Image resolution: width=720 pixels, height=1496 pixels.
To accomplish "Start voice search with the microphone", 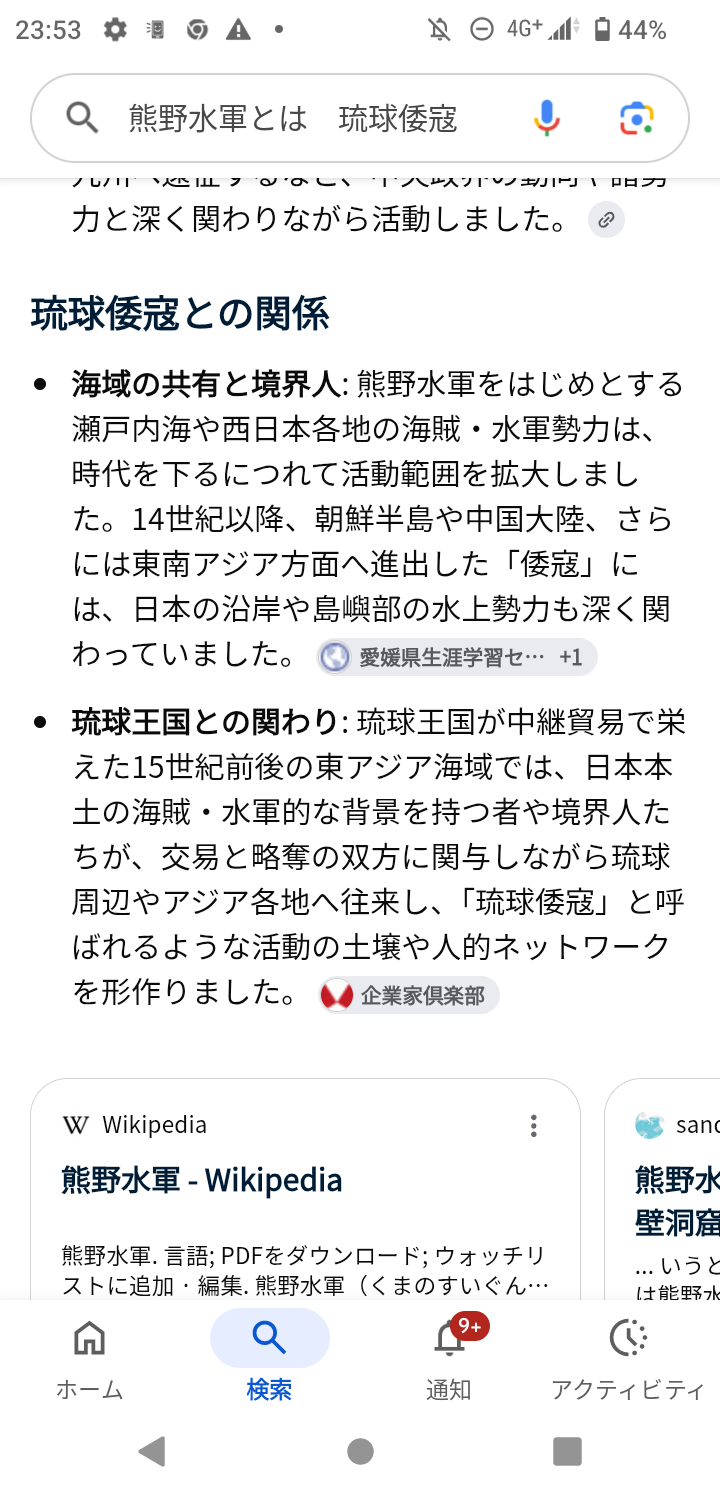I will tap(546, 119).
